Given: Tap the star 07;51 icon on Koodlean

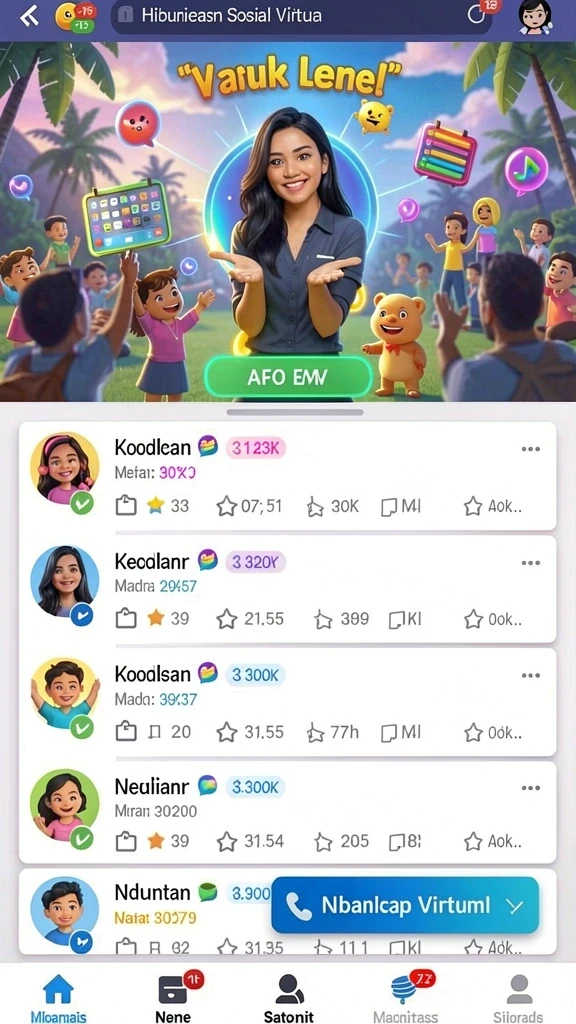Looking at the screenshot, I should coord(226,506).
